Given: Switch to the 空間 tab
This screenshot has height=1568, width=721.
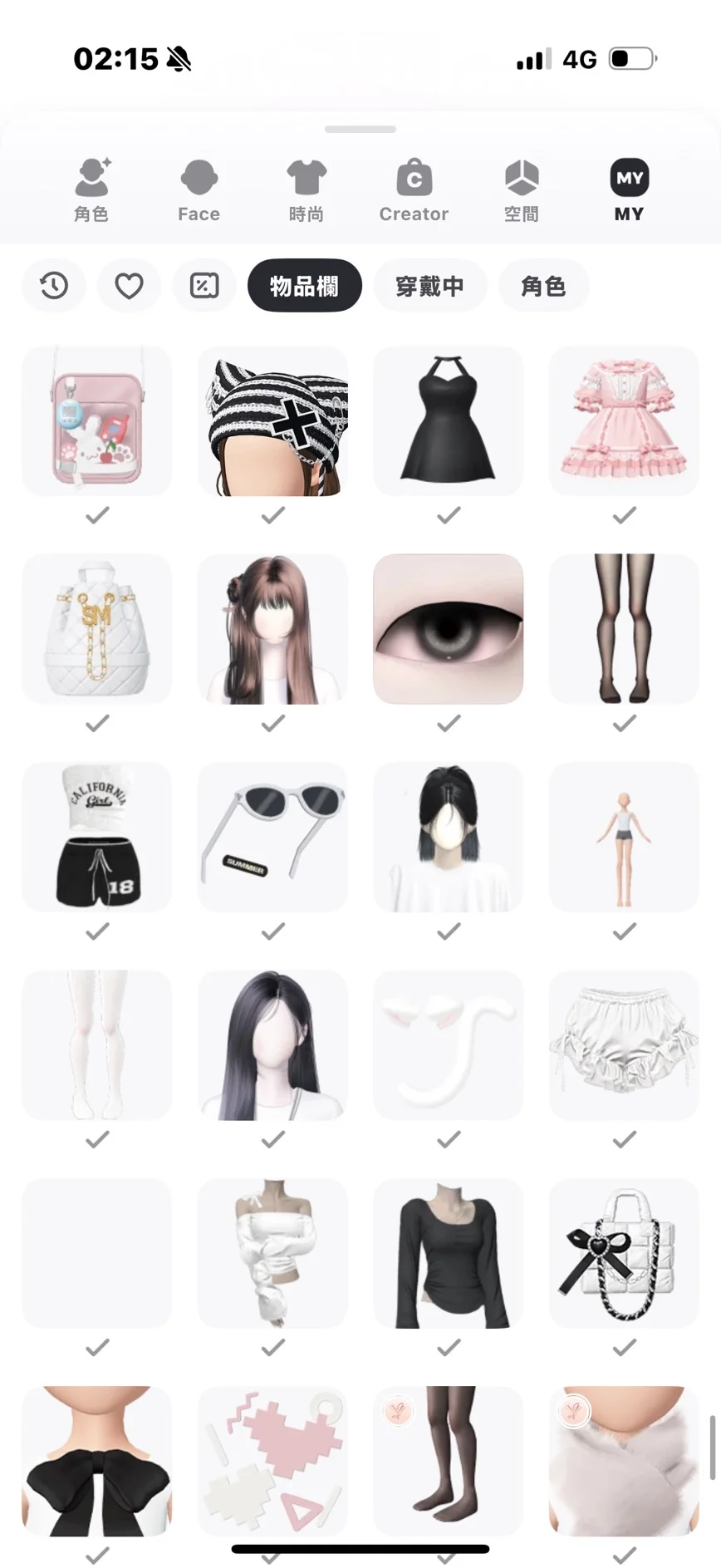Looking at the screenshot, I should (522, 191).
